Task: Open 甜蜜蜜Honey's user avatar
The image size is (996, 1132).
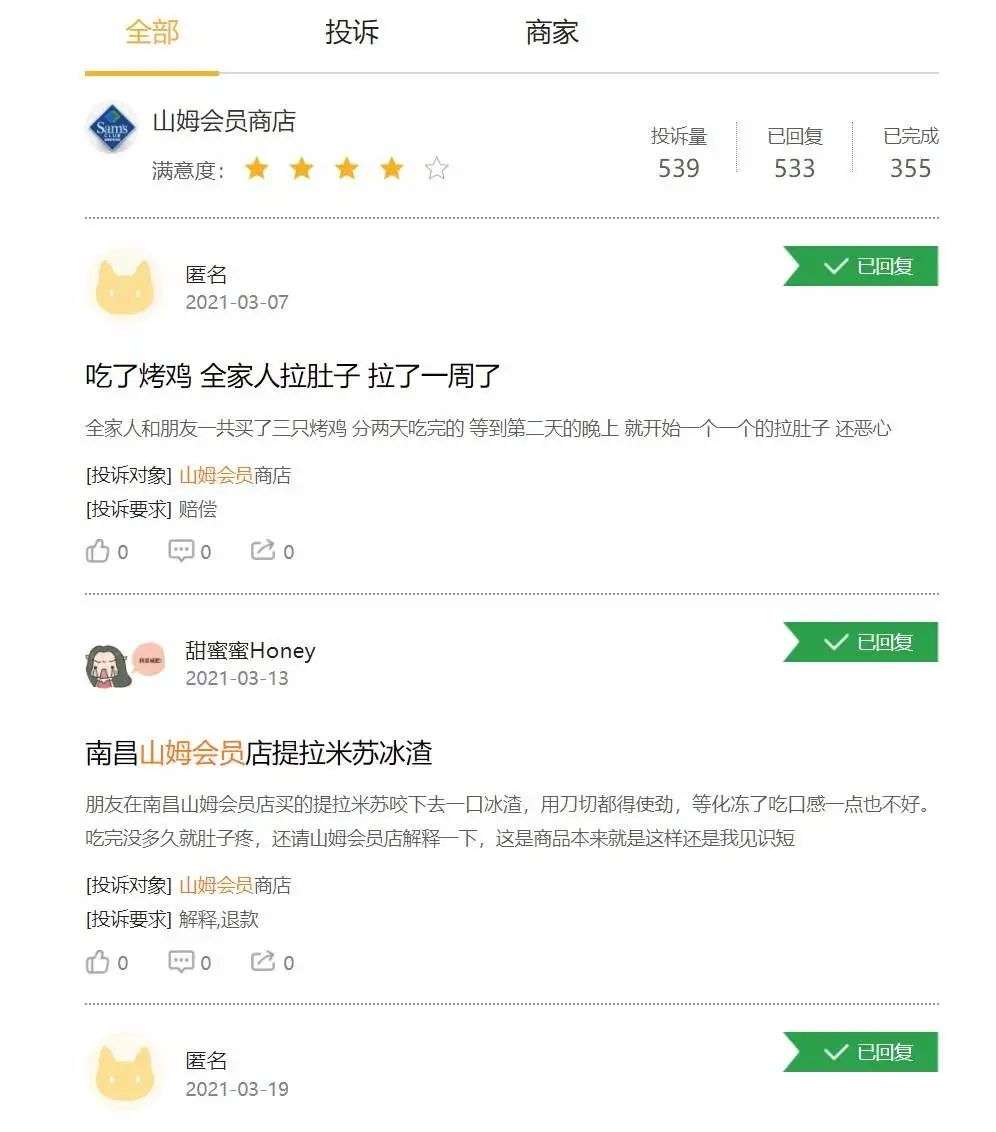Action: pyautogui.click(x=110, y=665)
